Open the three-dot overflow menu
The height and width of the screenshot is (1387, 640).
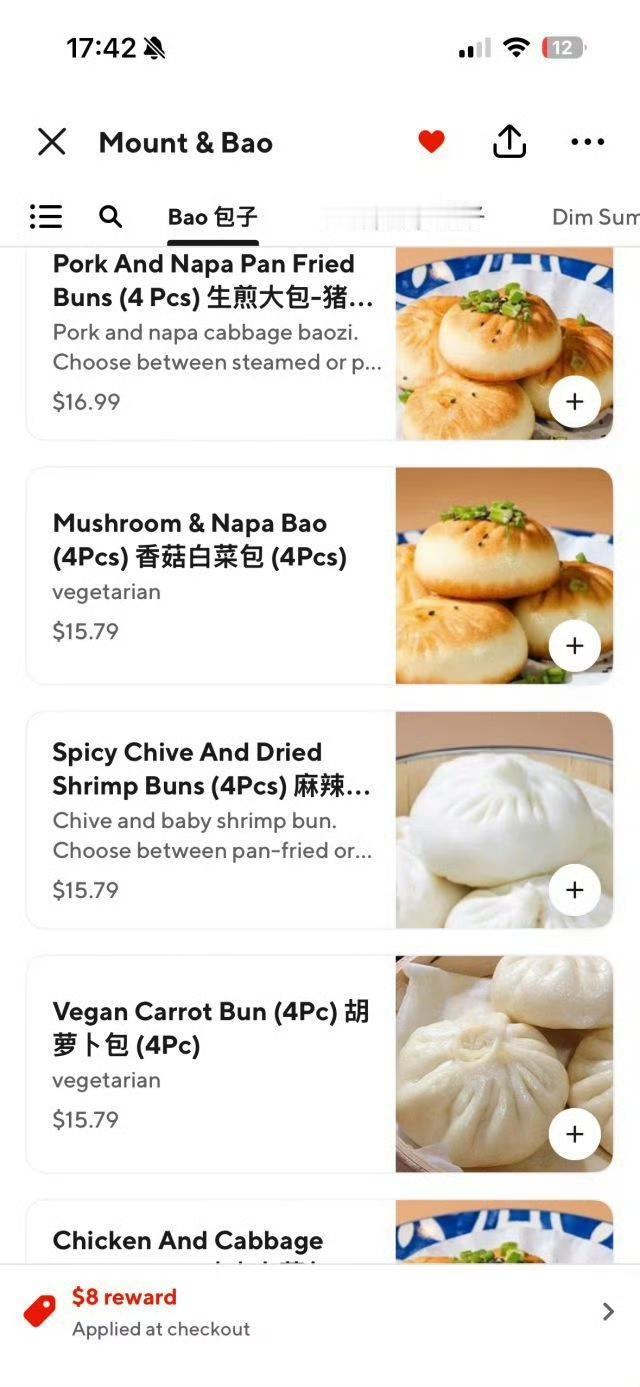[587, 142]
